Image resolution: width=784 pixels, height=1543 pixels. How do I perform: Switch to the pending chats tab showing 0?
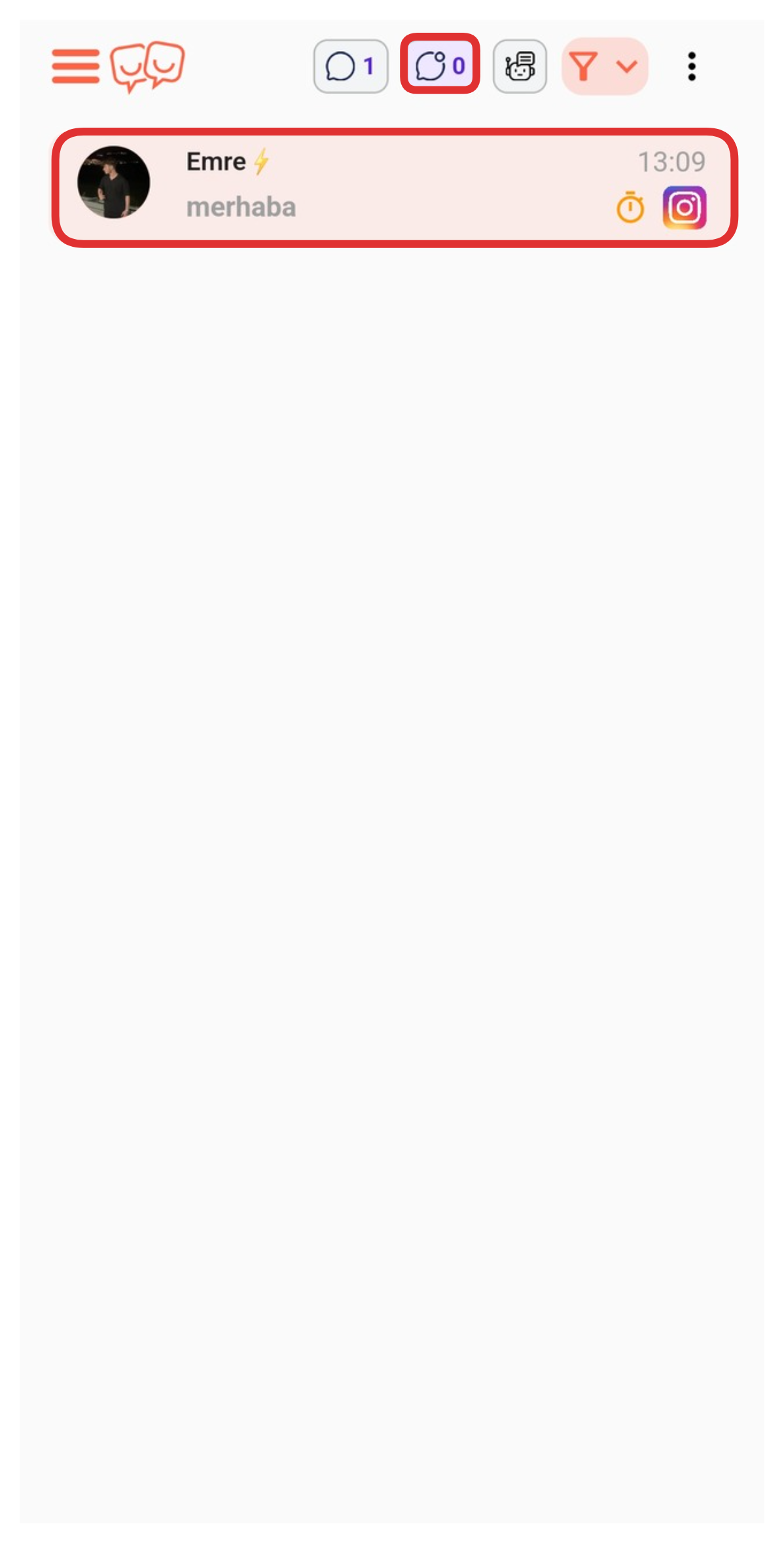coord(440,64)
